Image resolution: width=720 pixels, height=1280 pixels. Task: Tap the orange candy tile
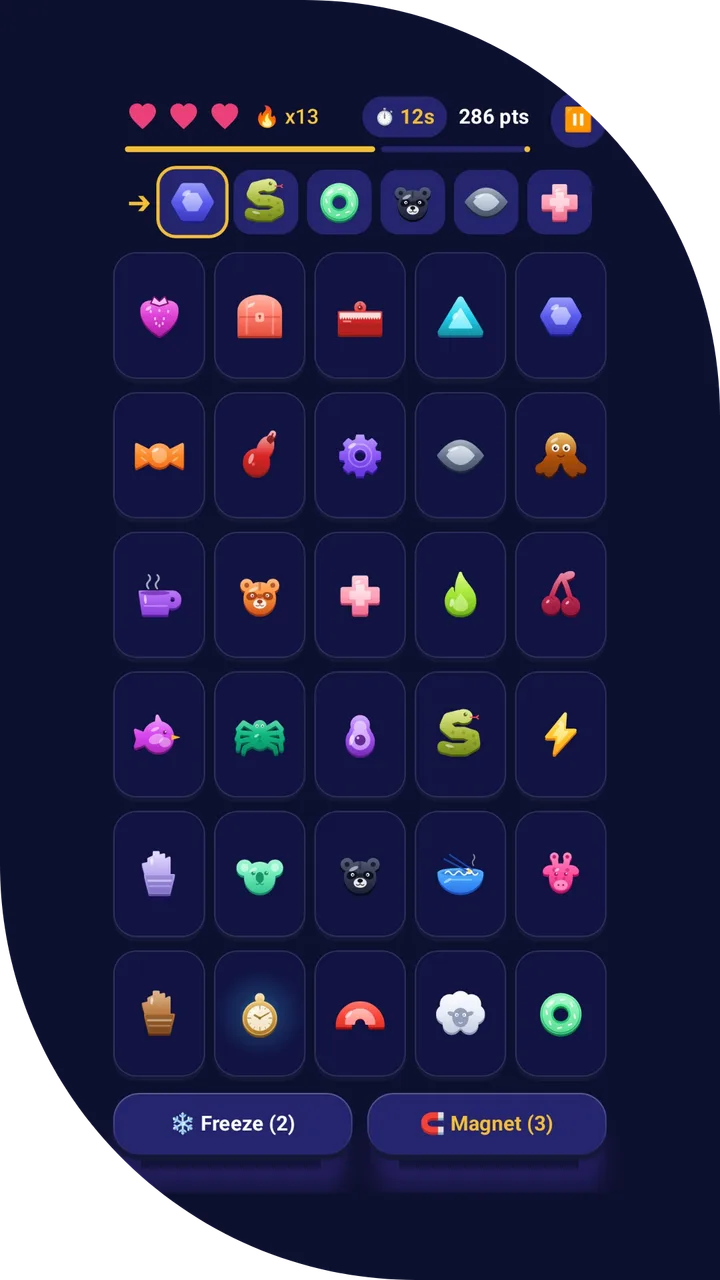(159, 456)
